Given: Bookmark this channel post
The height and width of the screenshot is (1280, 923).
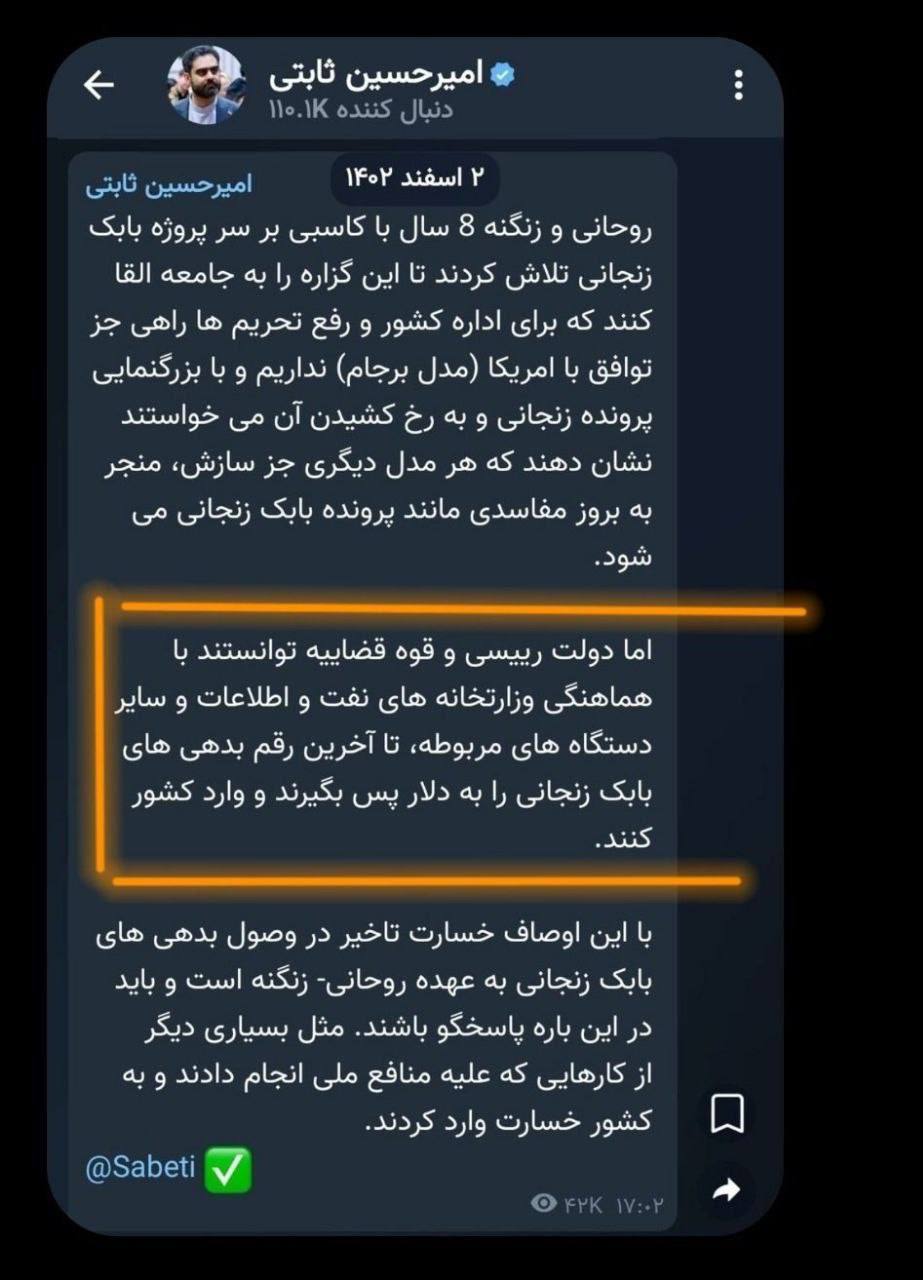Looking at the screenshot, I should (726, 1114).
